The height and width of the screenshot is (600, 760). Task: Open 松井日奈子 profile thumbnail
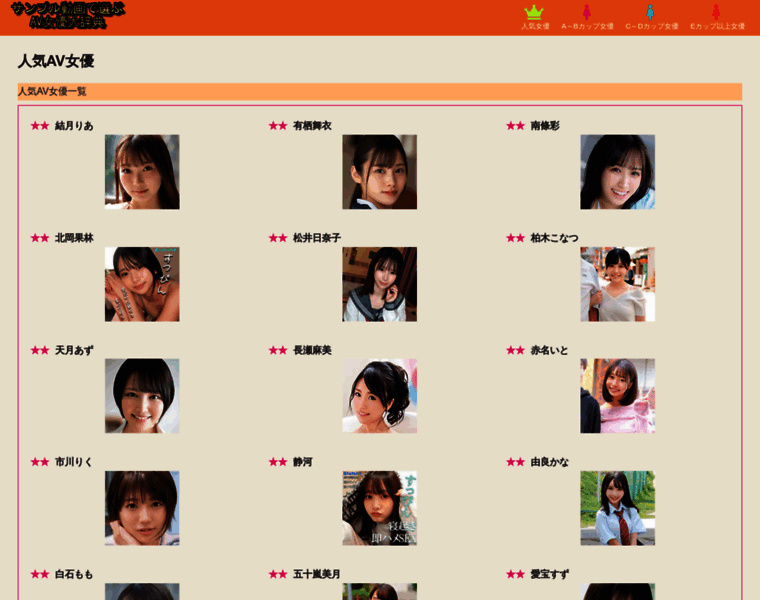click(x=380, y=284)
